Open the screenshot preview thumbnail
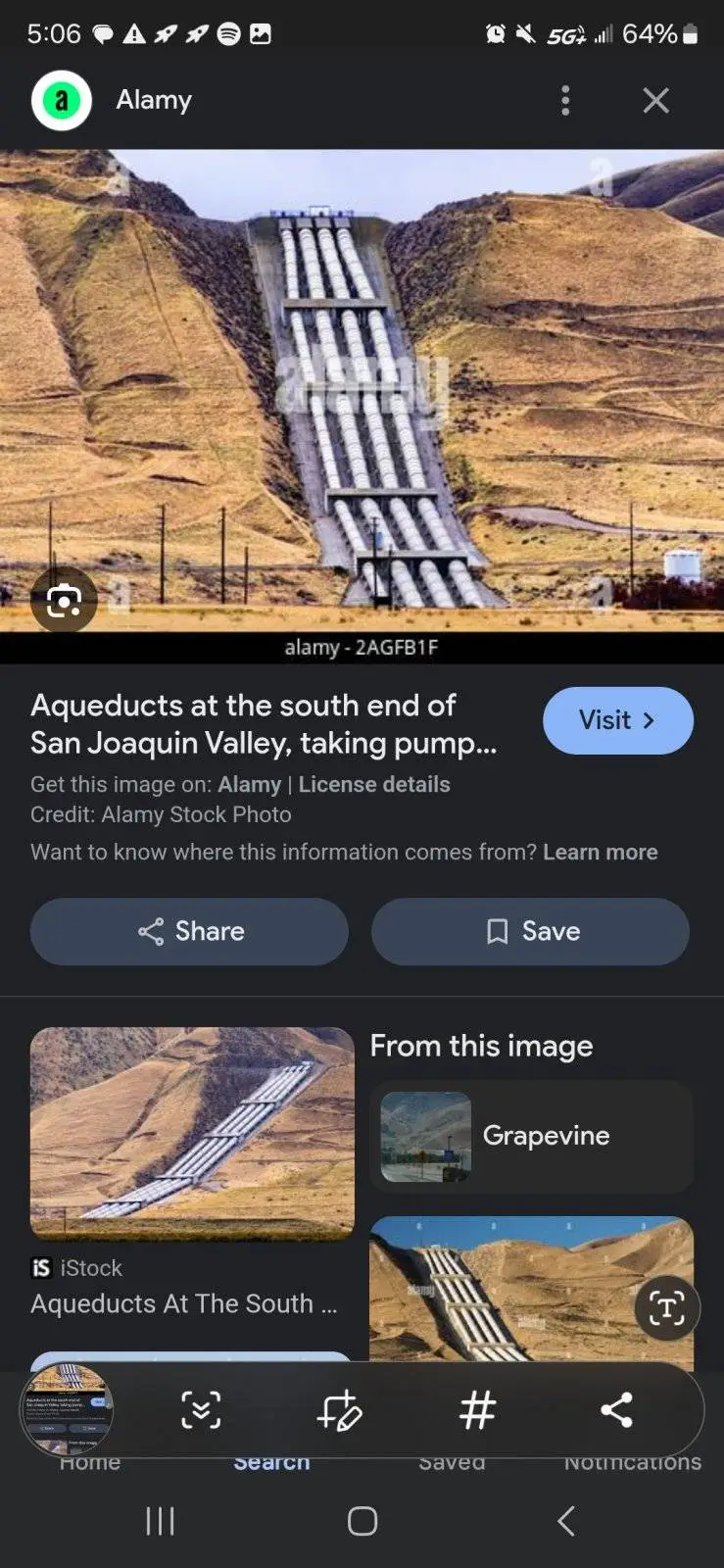 click(67, 1410)
